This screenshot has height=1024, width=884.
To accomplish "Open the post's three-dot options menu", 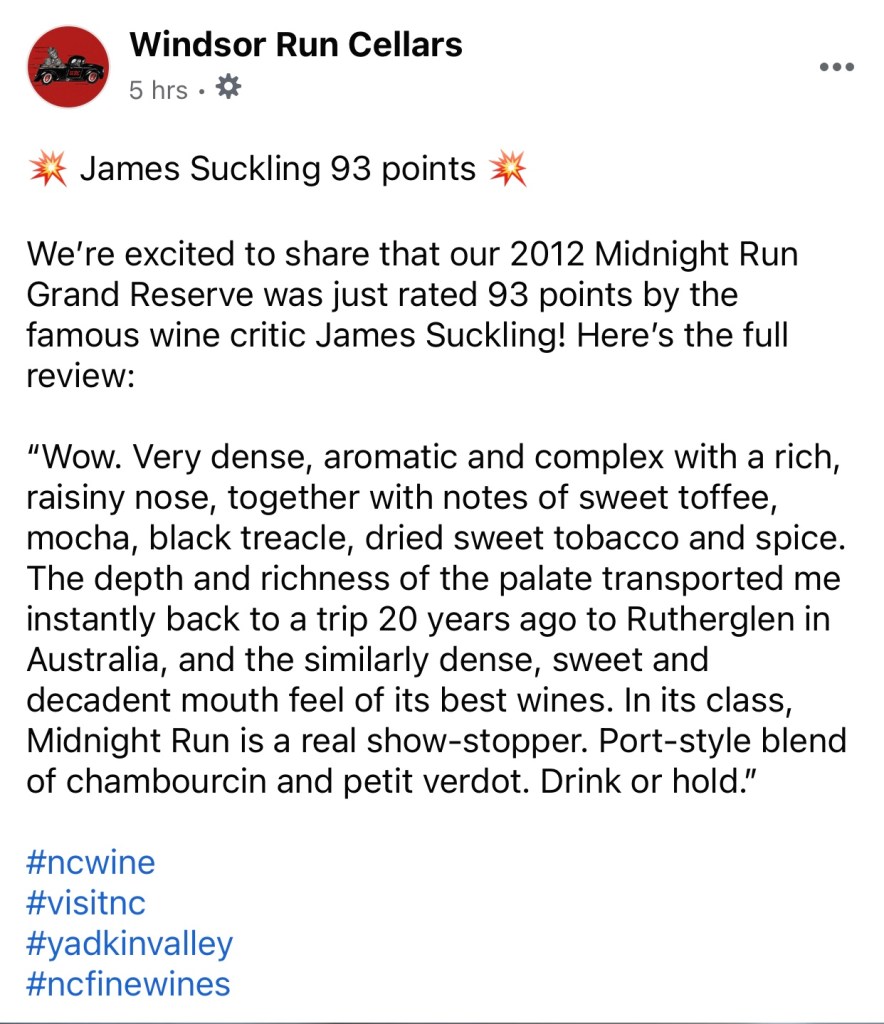I will pyautogui.click(x=836, y=67).
